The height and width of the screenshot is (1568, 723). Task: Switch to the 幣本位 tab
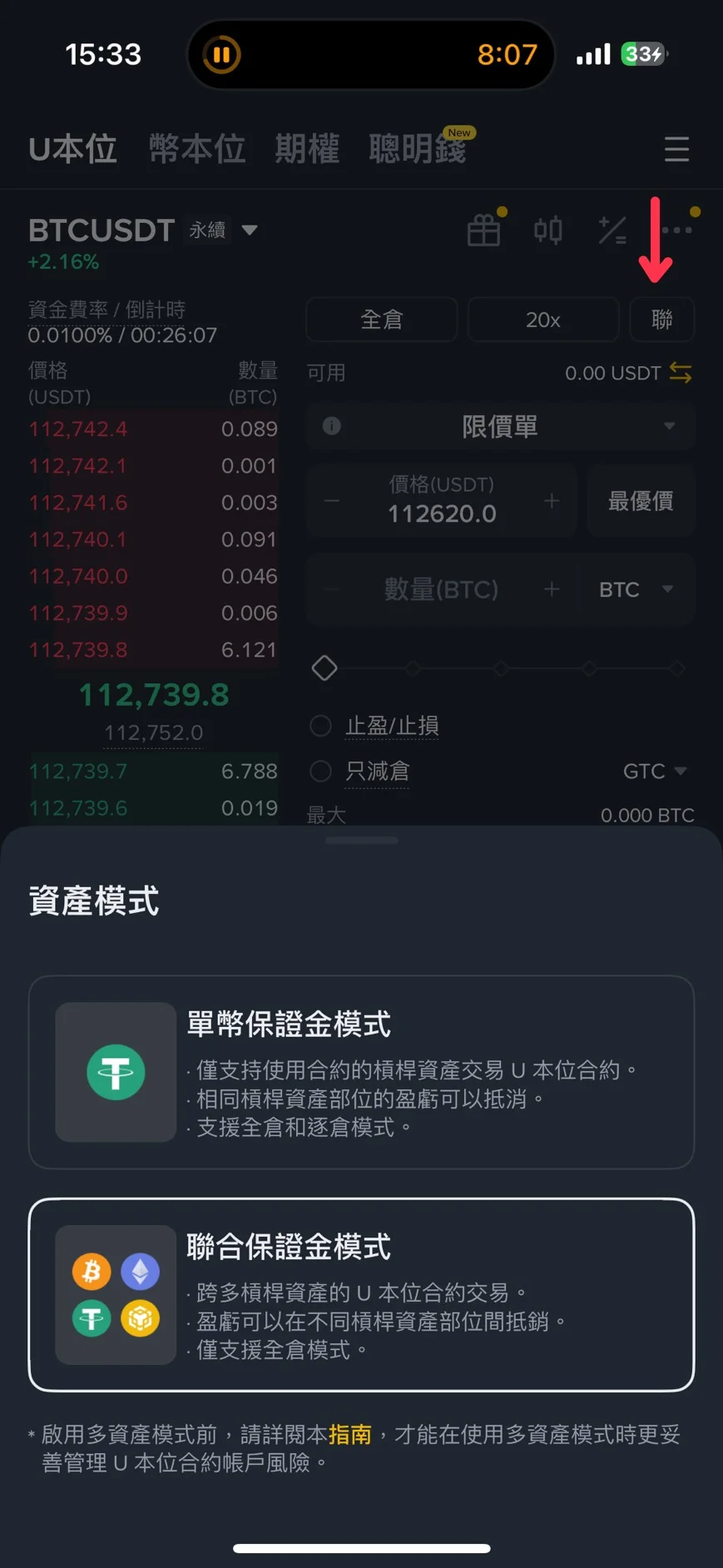[x=197, y=150]
